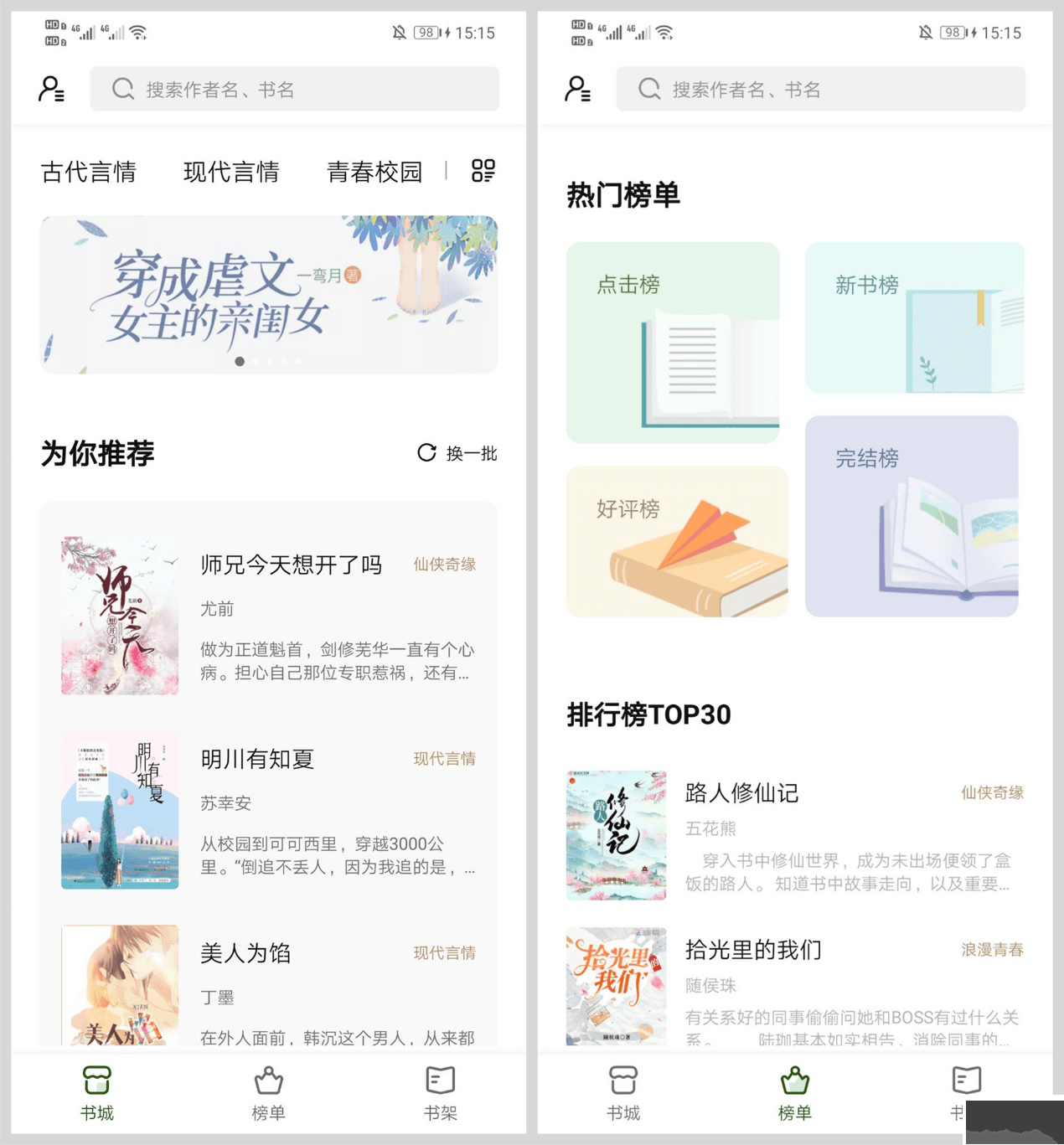Open the book 拾光里的我们
The width and height of the screenshot is (1064, 1145).
(x=753, y=950)
